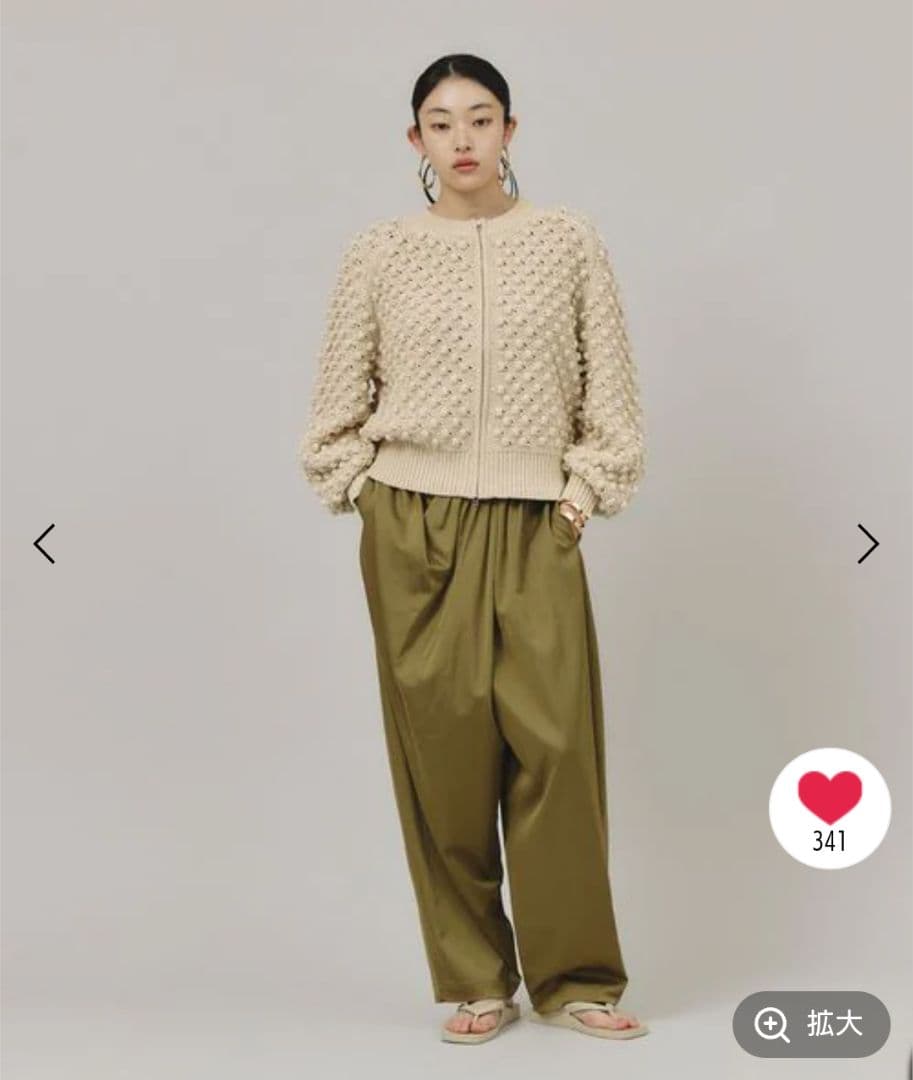
Task: Tap the 拡大 zoom button
Action: click(811, 1025)
